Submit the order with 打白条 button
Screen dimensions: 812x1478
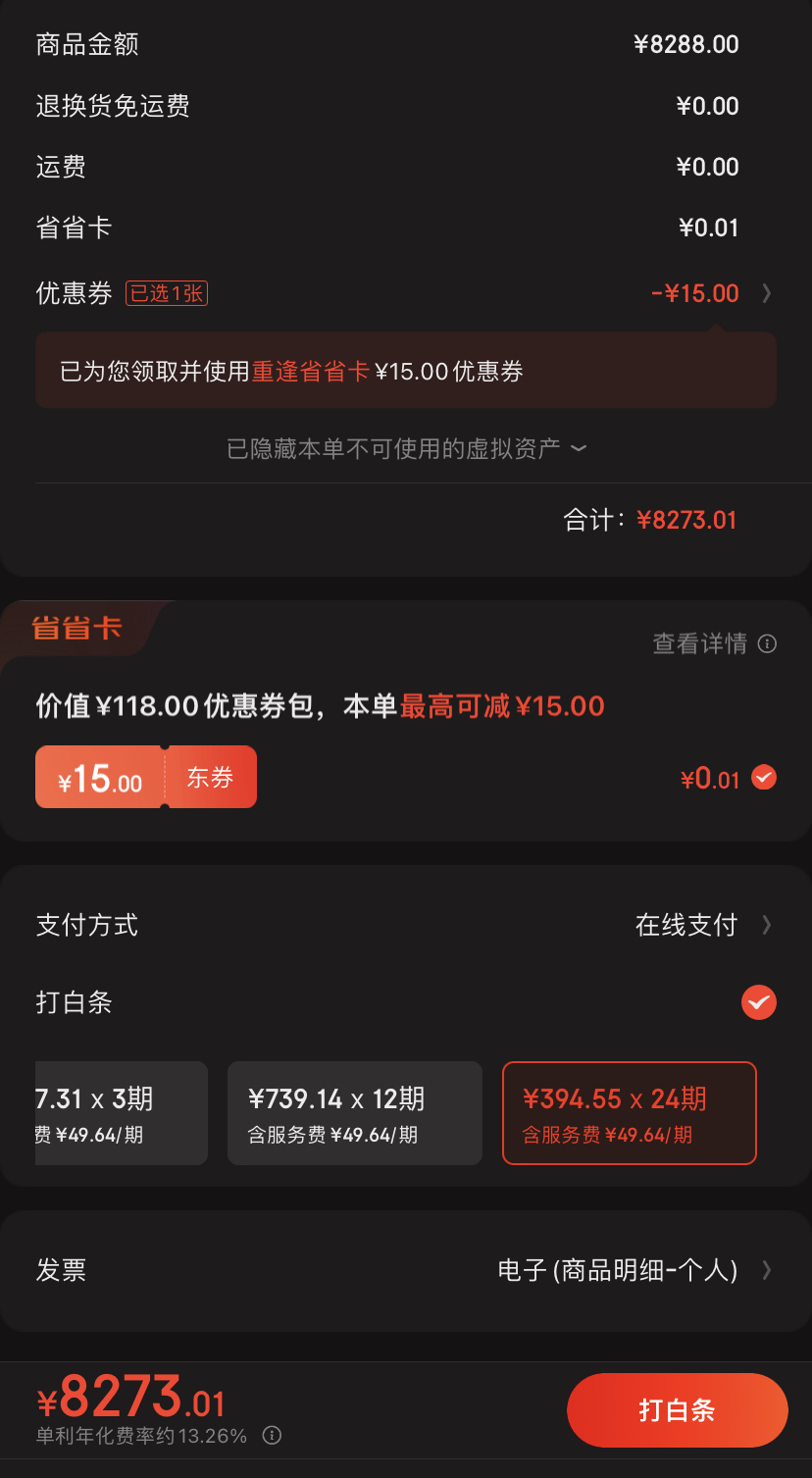[677, 1410]
